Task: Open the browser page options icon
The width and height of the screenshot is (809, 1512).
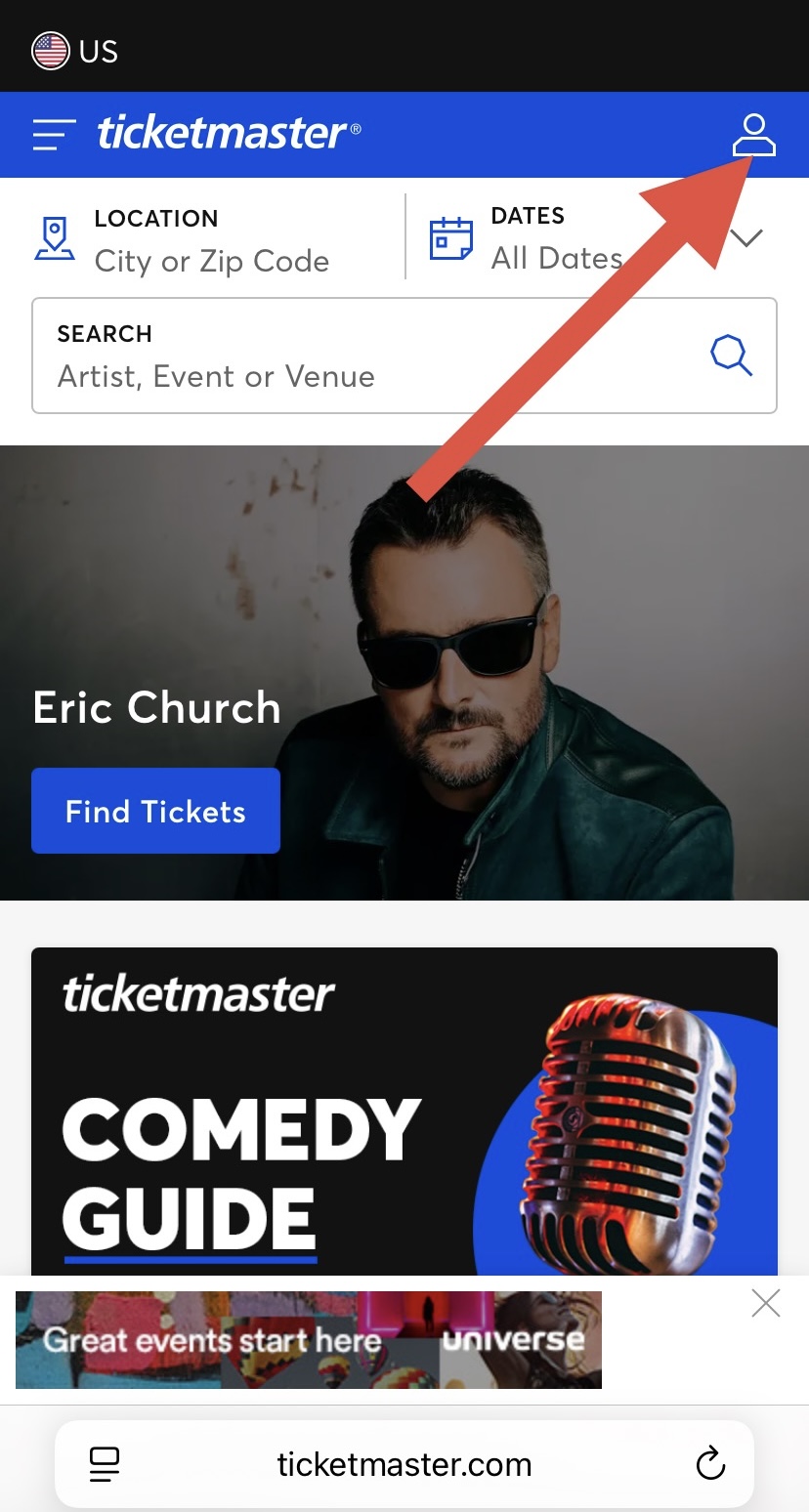Action: pyautogui.click(x=105, y=1464)
